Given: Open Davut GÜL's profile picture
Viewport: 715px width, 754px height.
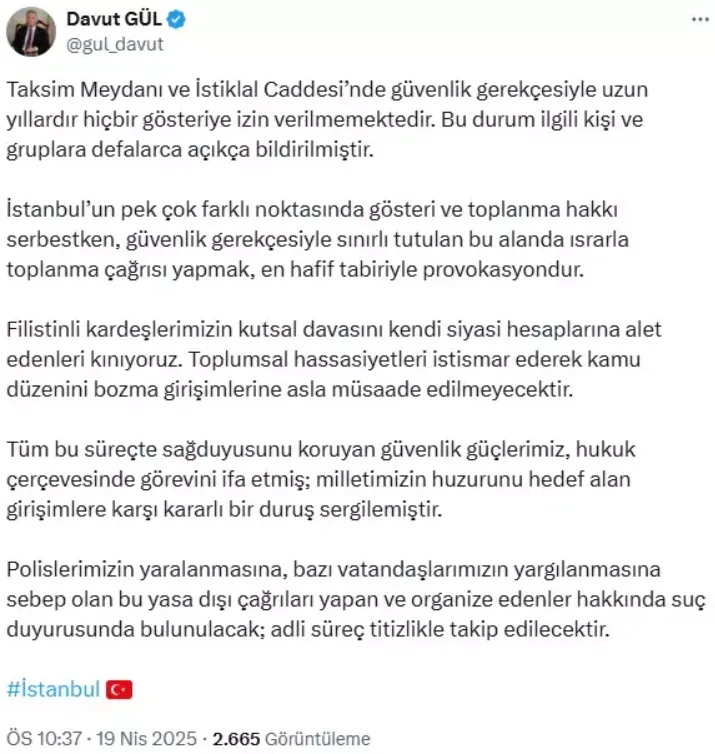Looking at the screenshot, I should coord(31,31).
